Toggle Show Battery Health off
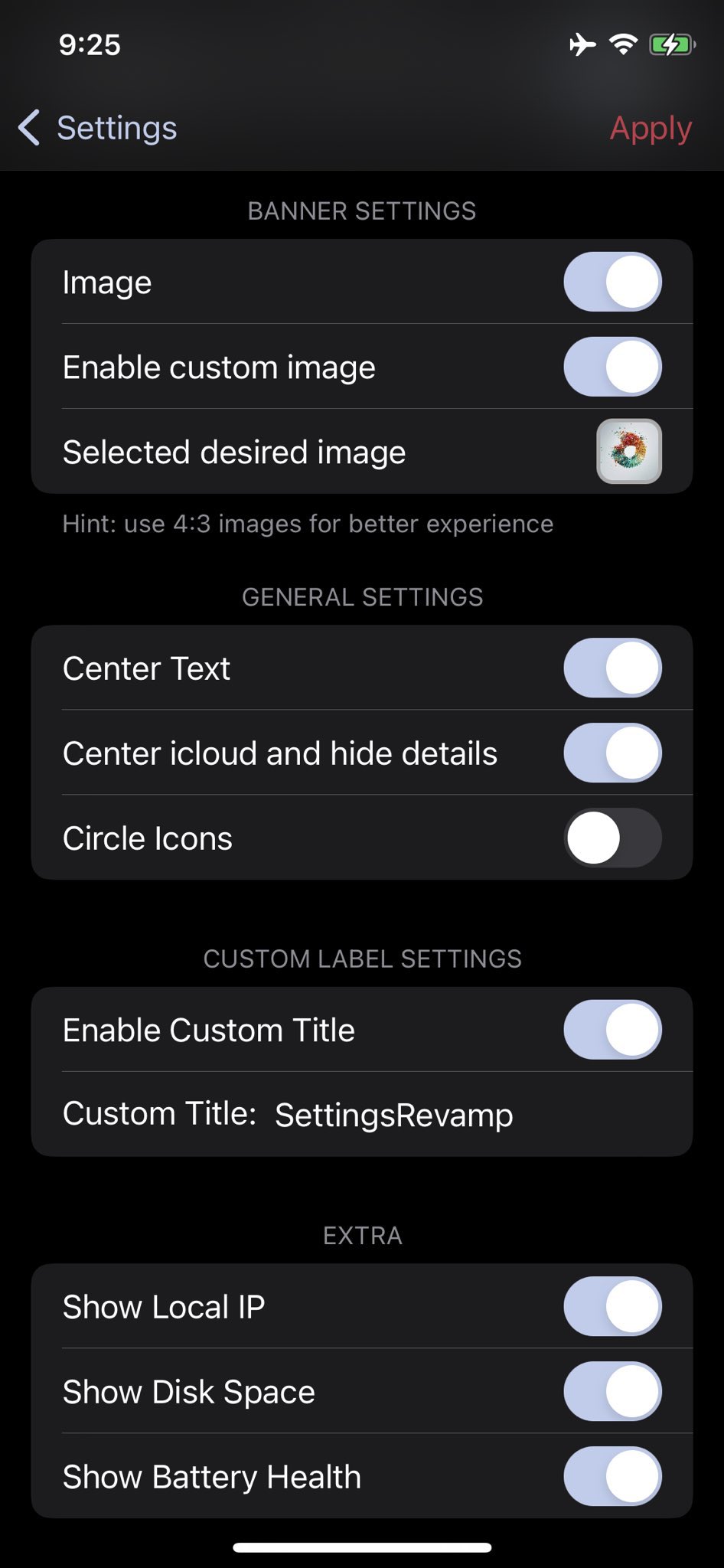 pyautogui.click(x=612, y=1476)
